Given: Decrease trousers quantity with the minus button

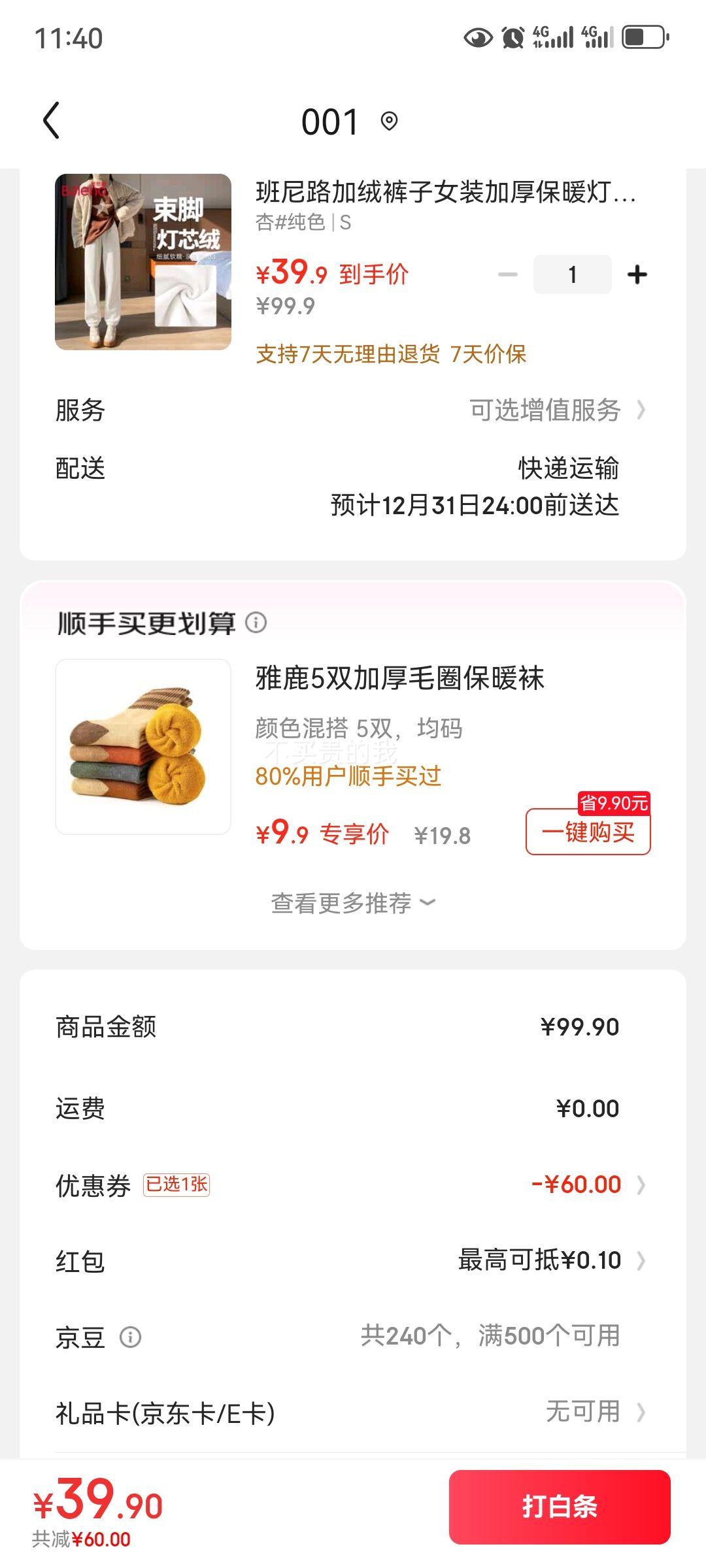Looking at the screenshot, I should click(x=508, y=275).
